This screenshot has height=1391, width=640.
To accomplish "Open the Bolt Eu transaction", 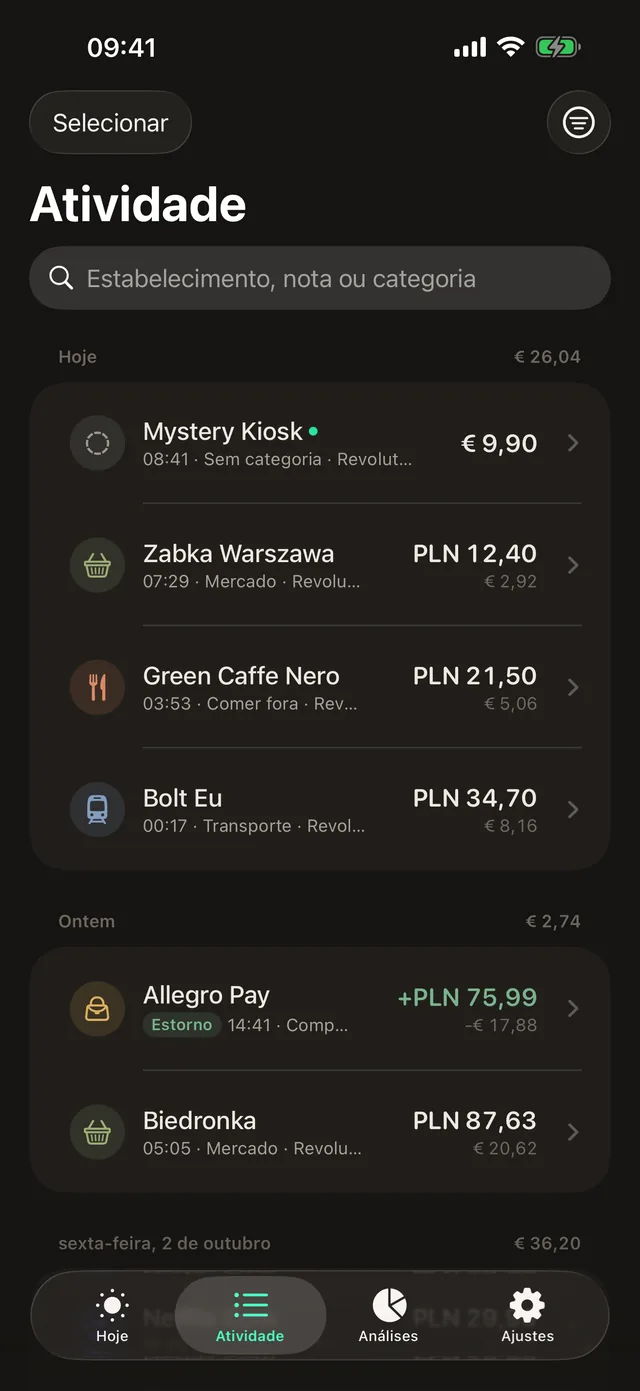I will point(320,809).
